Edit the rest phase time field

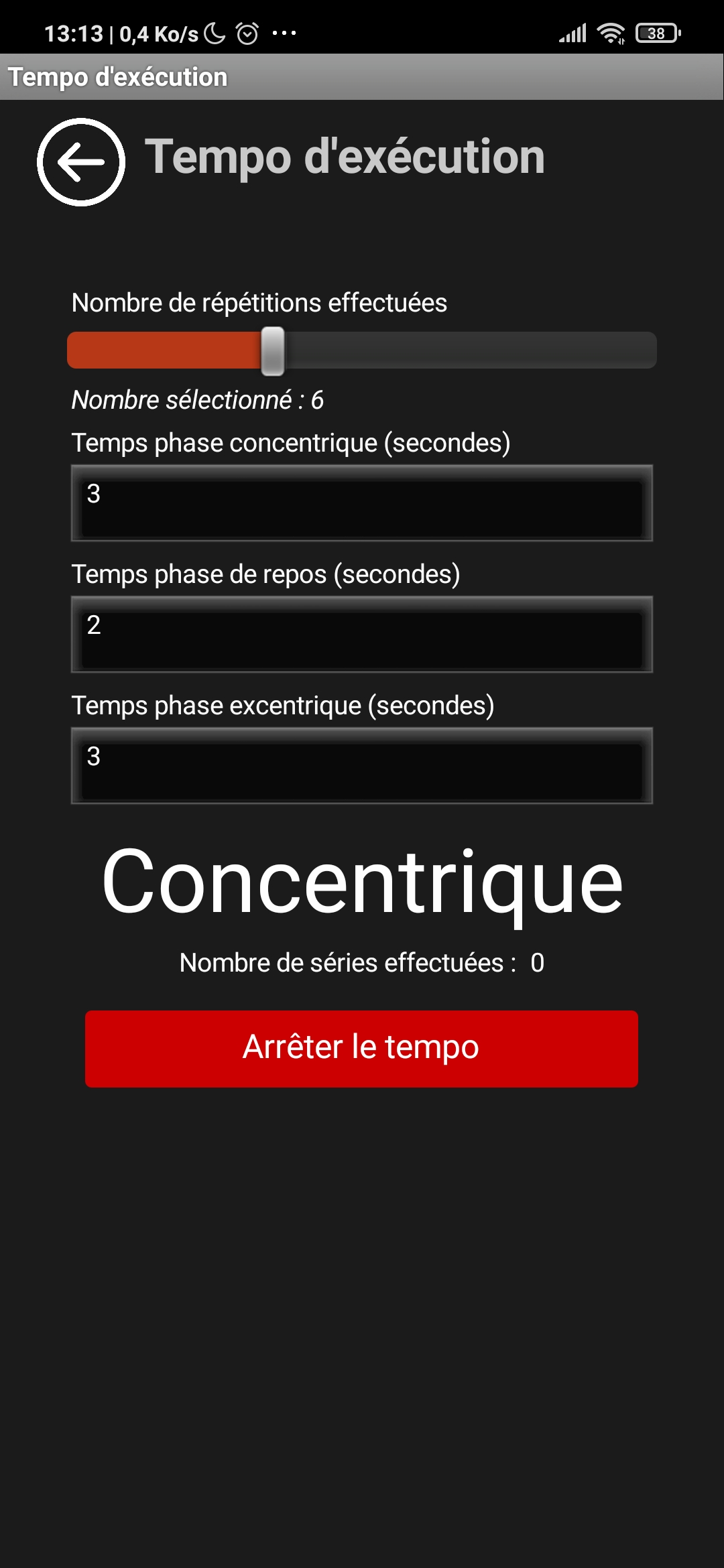[362, 634]
